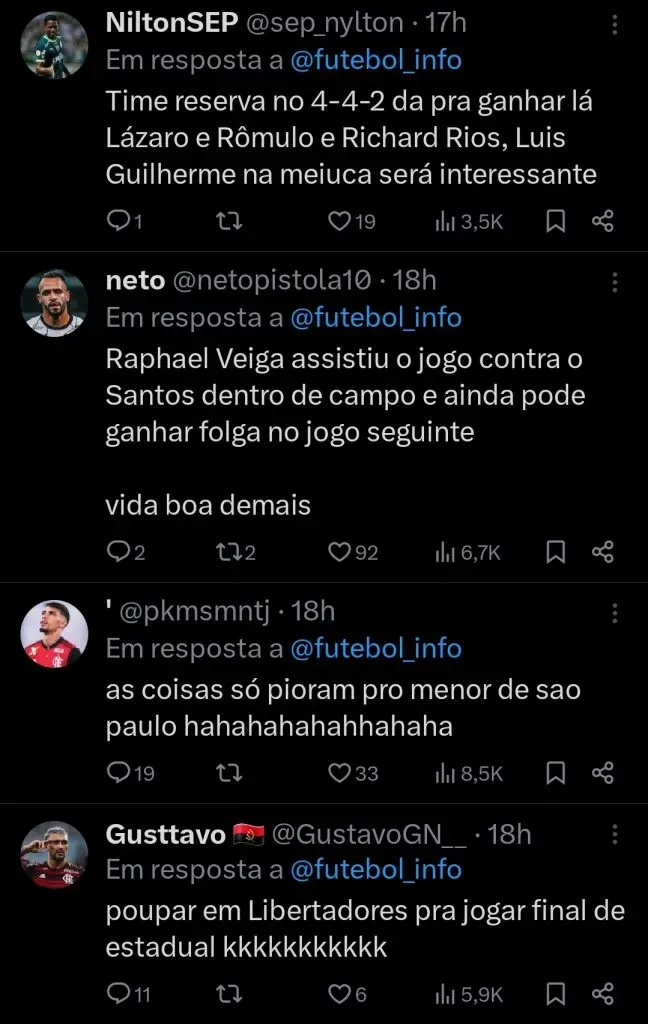Open overflow menu on NiltonSEP's reply

tap(615, 24)
